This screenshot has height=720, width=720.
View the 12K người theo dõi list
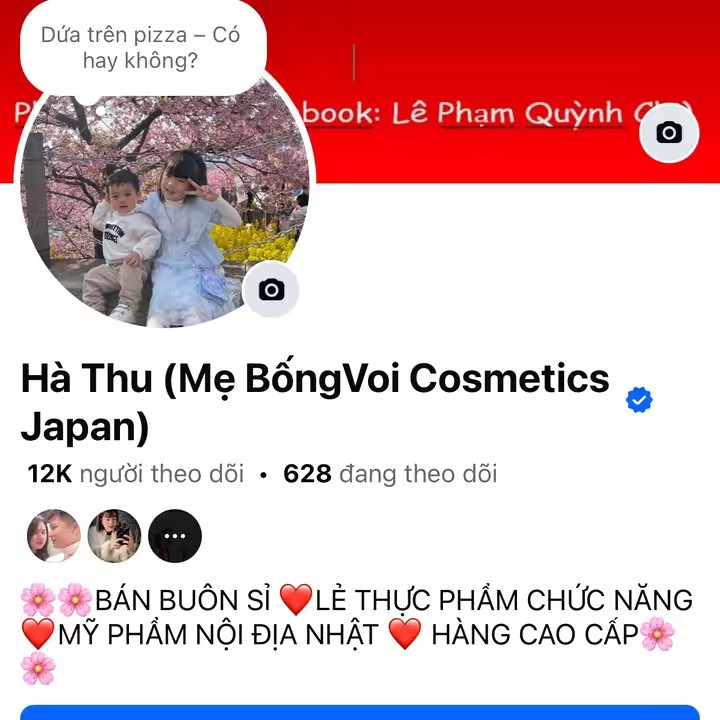click(x=135, y=474)
